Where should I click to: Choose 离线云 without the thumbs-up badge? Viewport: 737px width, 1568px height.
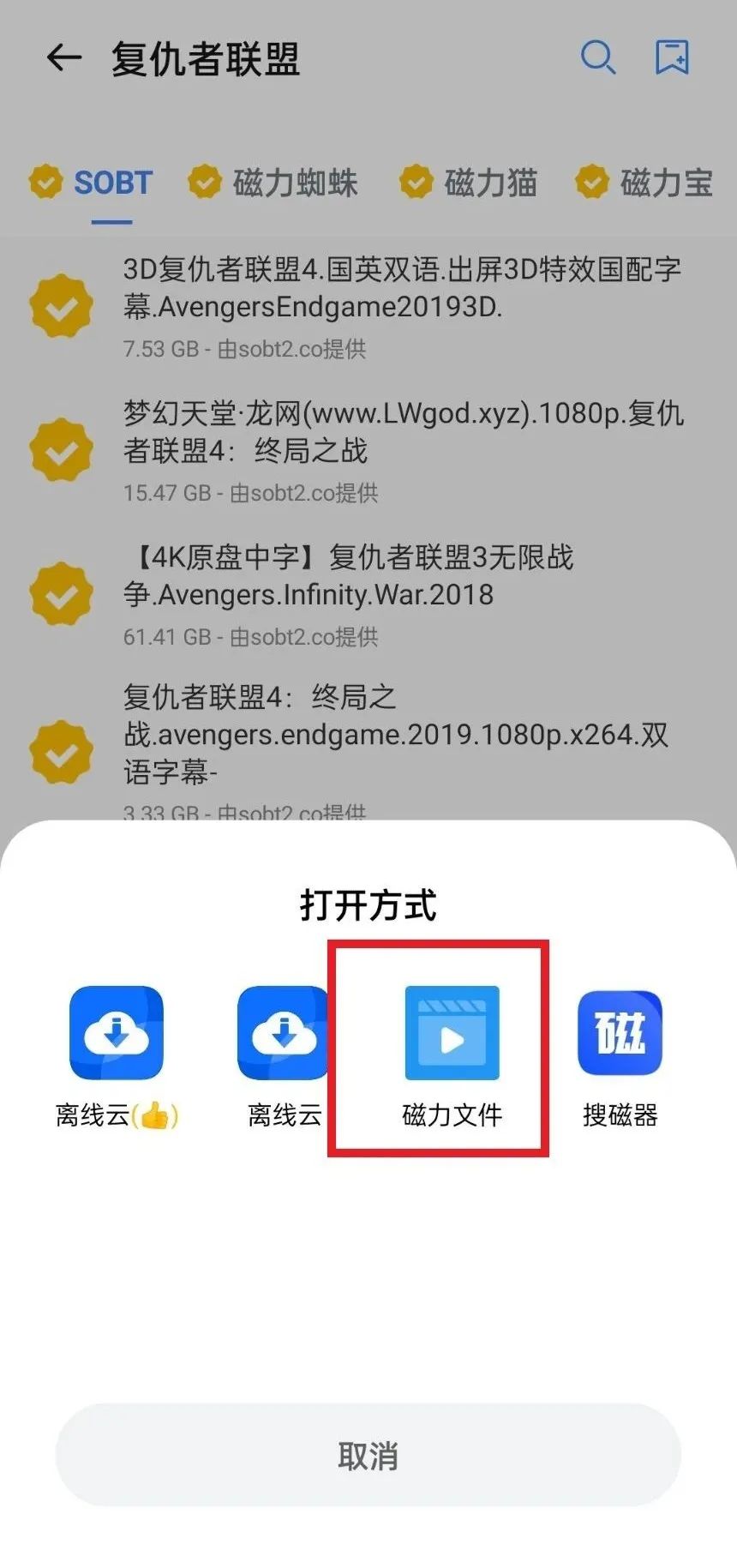[284, 1055]
